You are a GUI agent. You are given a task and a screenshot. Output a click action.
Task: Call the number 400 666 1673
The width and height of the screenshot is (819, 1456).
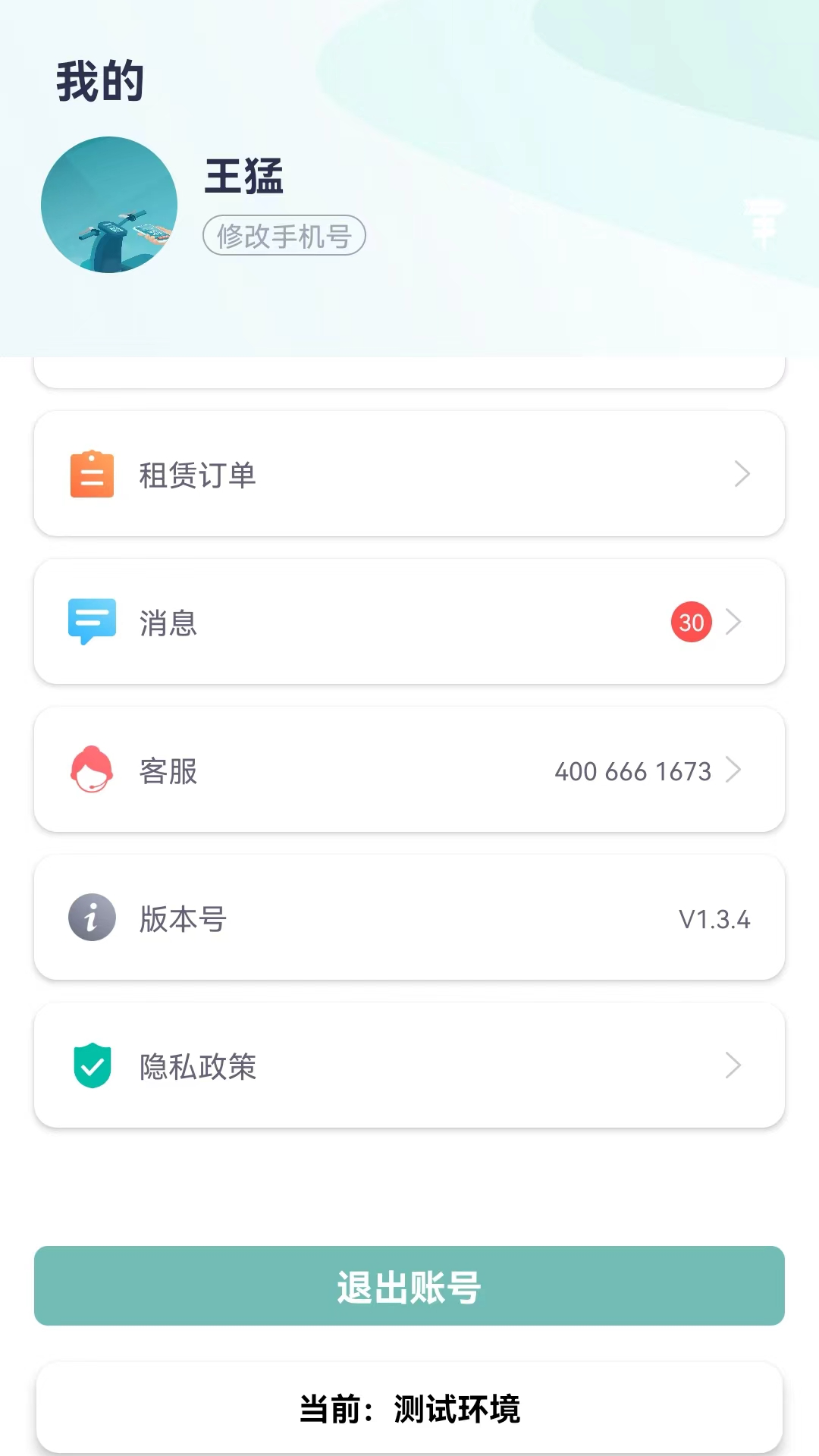pyautogui.click(x=634, y=770)
